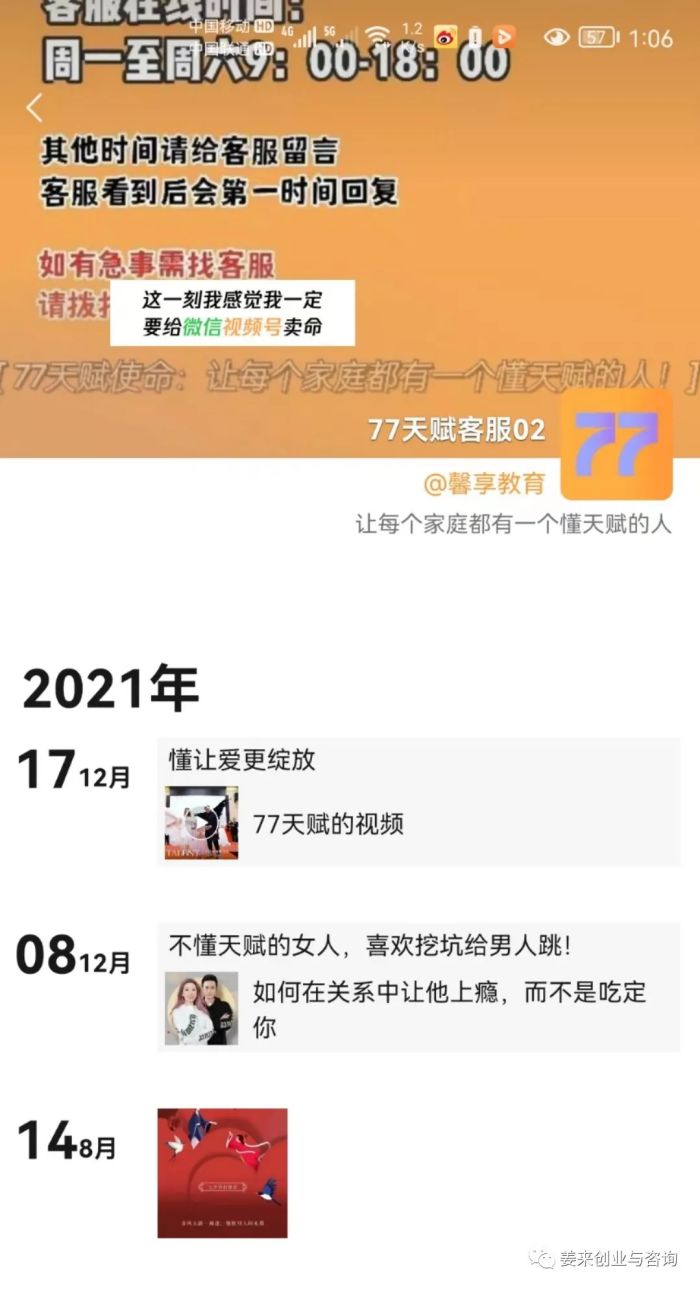Open the article 如何在关系中让他上瘾
700x1289 pixels.
[x=420, y=1008]
